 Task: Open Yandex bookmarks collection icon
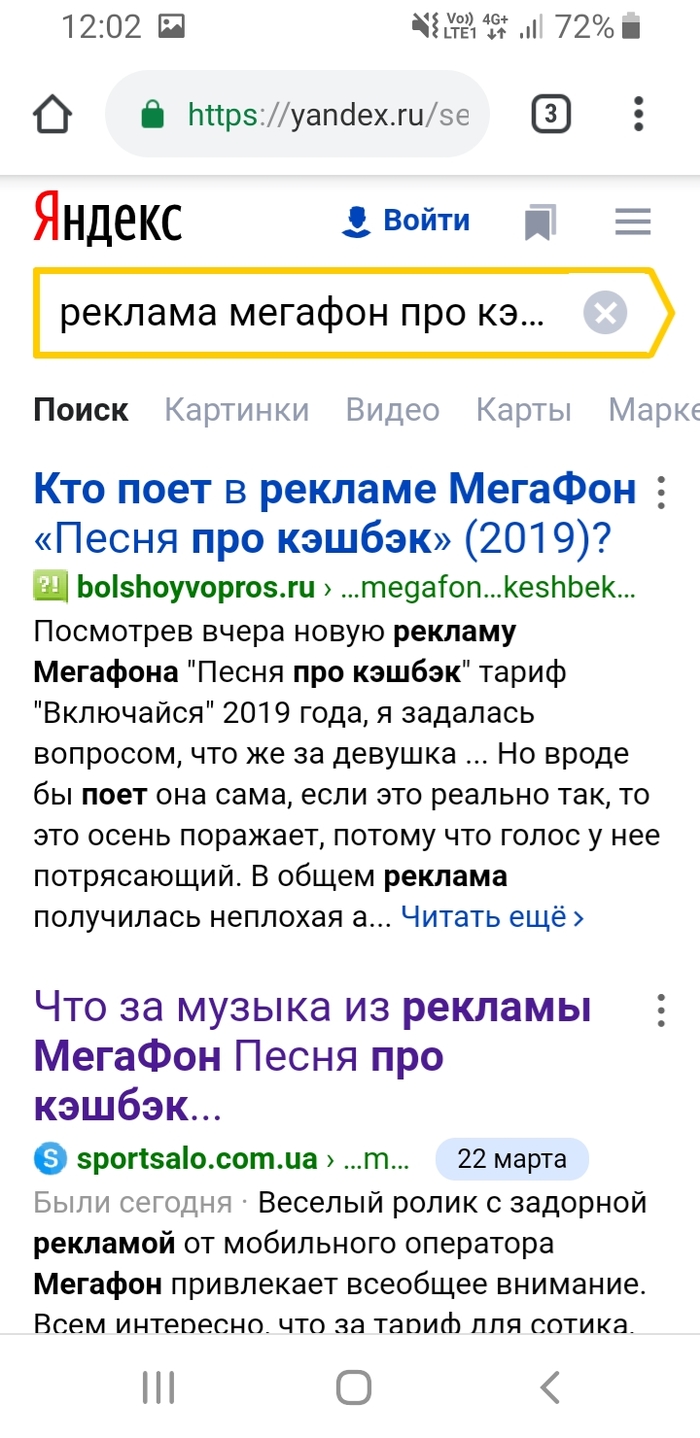[x=540, y=222]
